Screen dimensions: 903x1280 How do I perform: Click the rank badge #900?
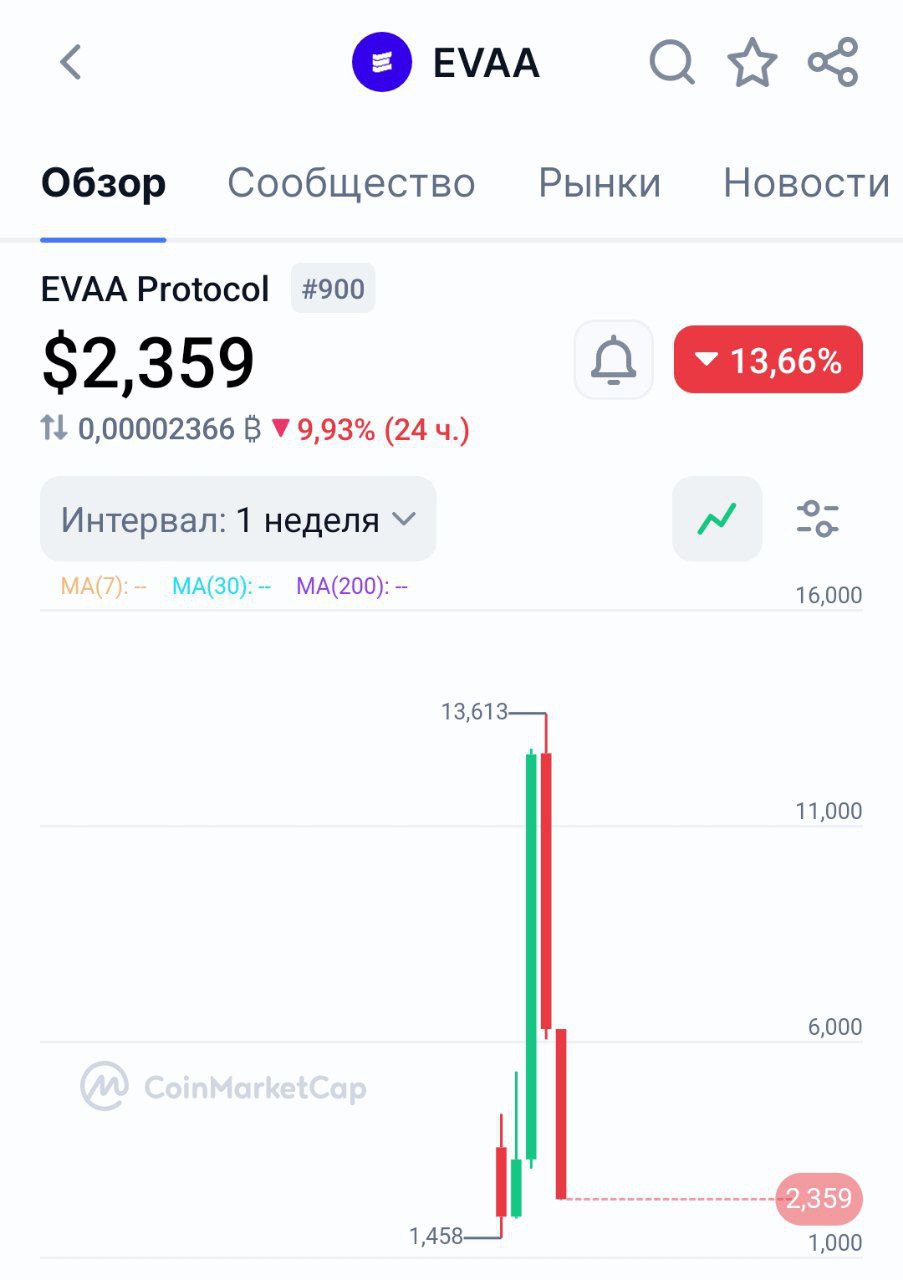click(334, 288)
